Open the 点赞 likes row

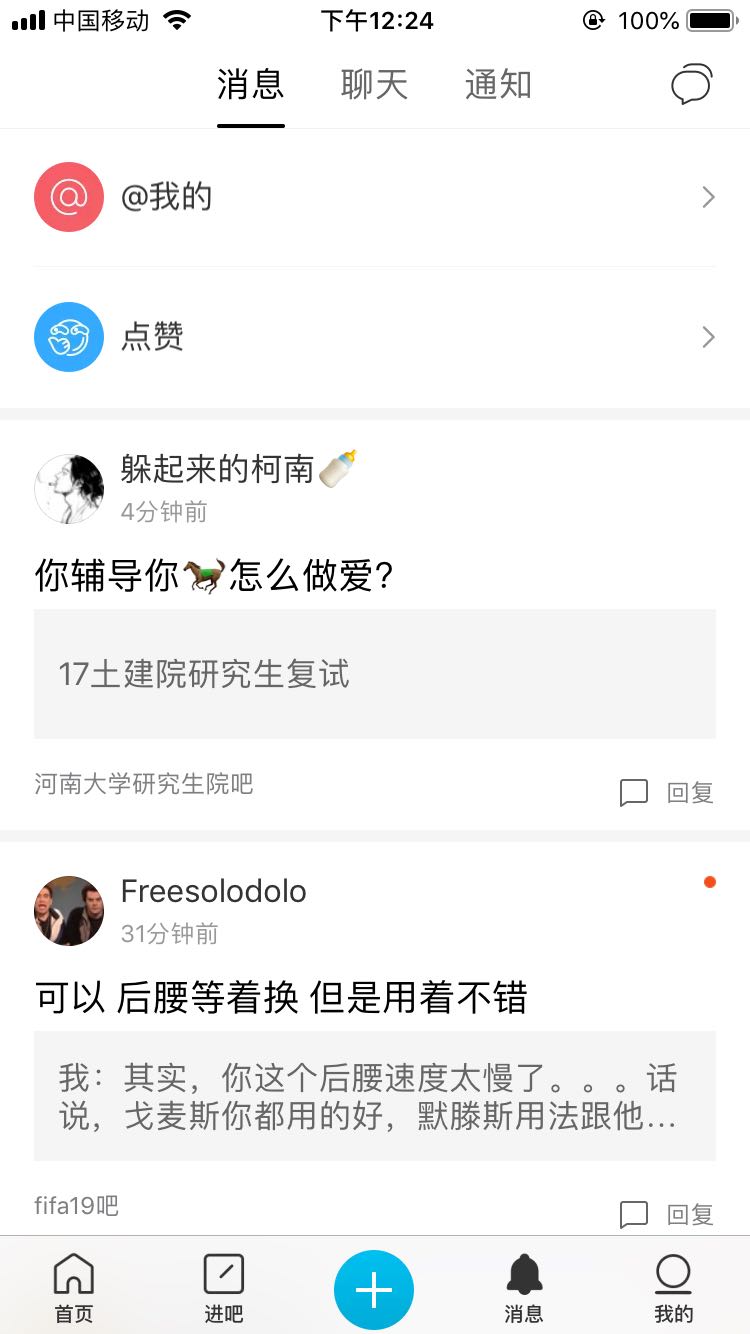374,337
